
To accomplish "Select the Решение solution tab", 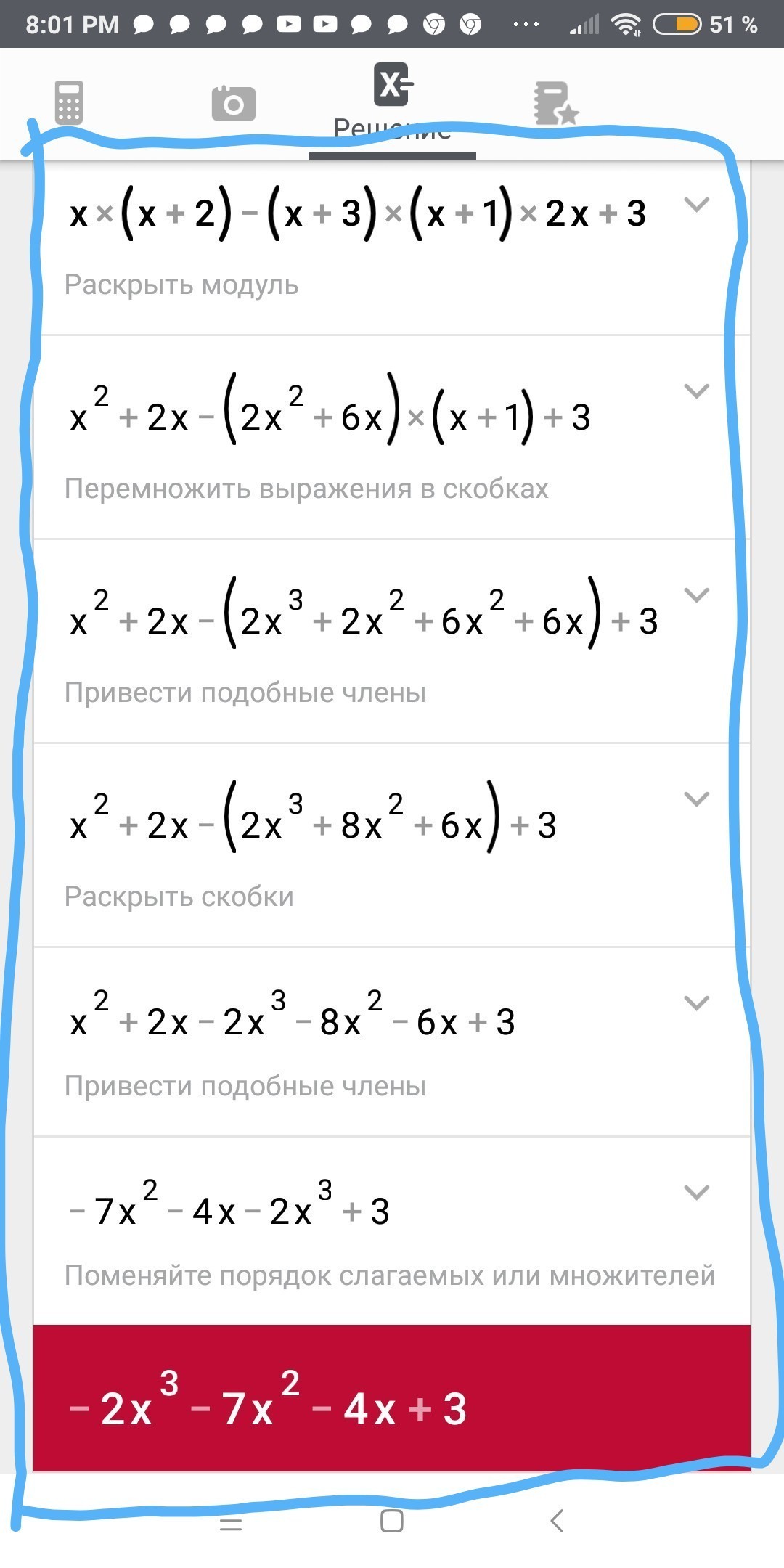I will click(393, 103).
